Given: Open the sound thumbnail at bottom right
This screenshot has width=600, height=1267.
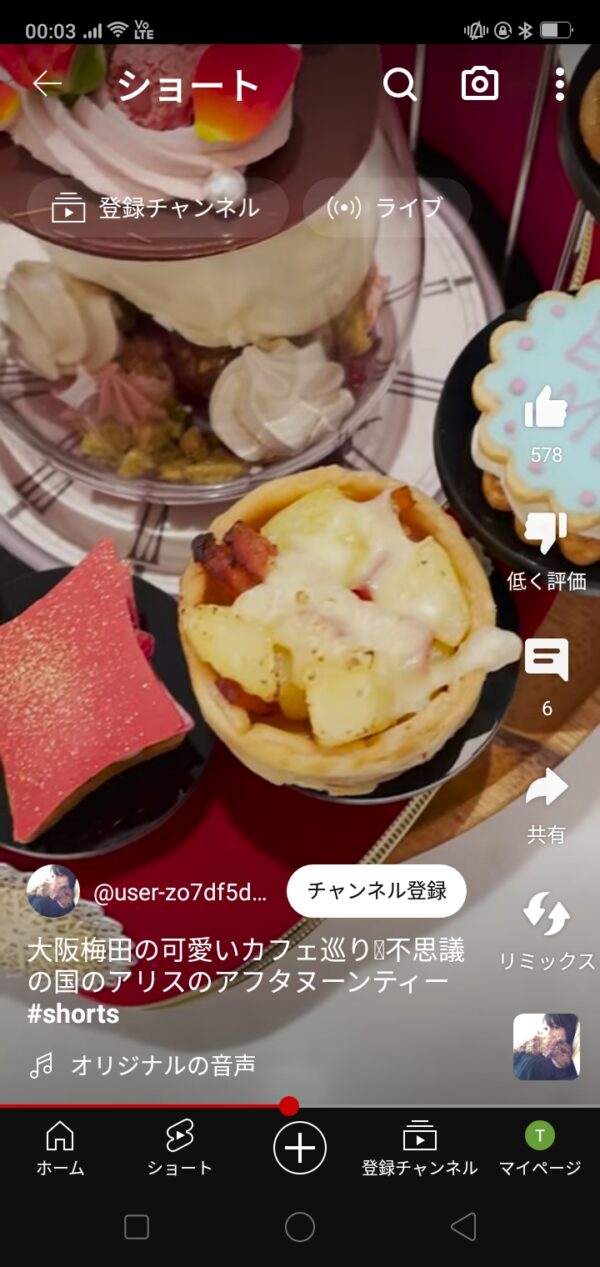Looking at the screenshot, I should pos(546,1047).
